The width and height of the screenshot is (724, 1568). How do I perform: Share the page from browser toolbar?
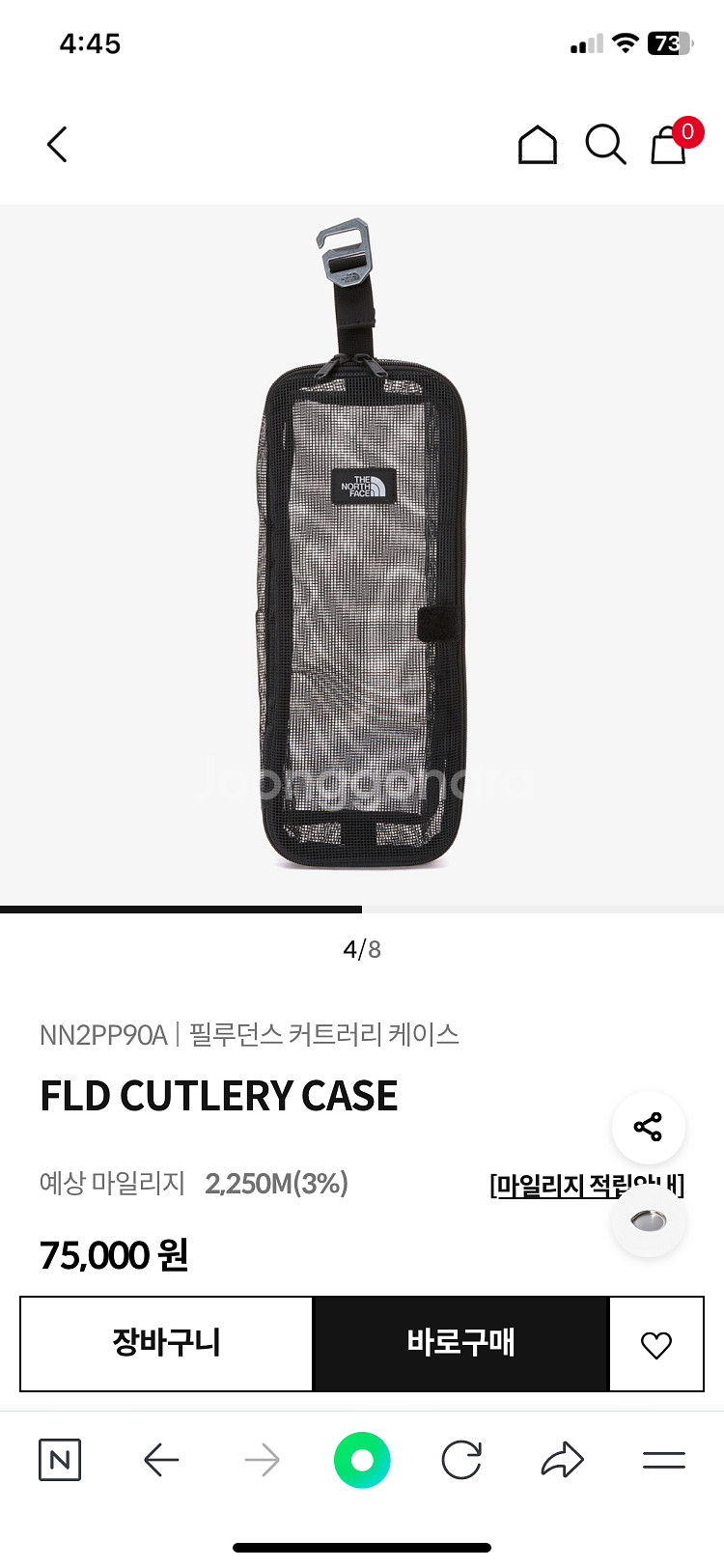(x=562, y=1460)
